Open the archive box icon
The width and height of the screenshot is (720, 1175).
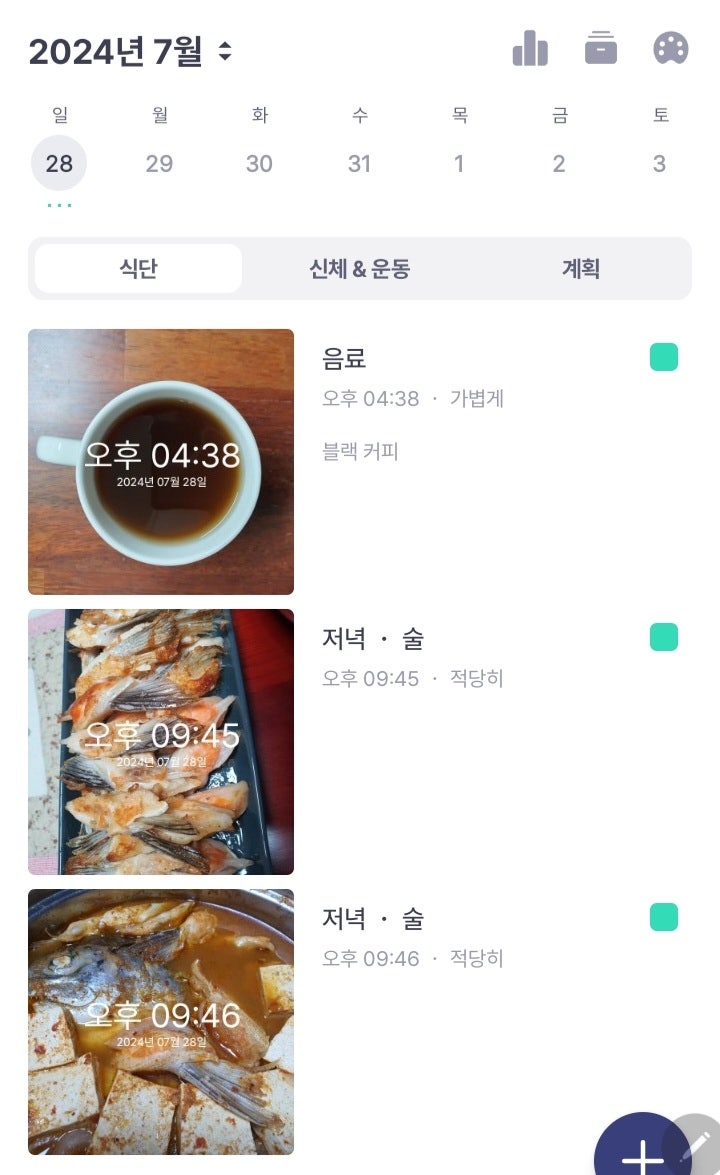pos(600,48)
